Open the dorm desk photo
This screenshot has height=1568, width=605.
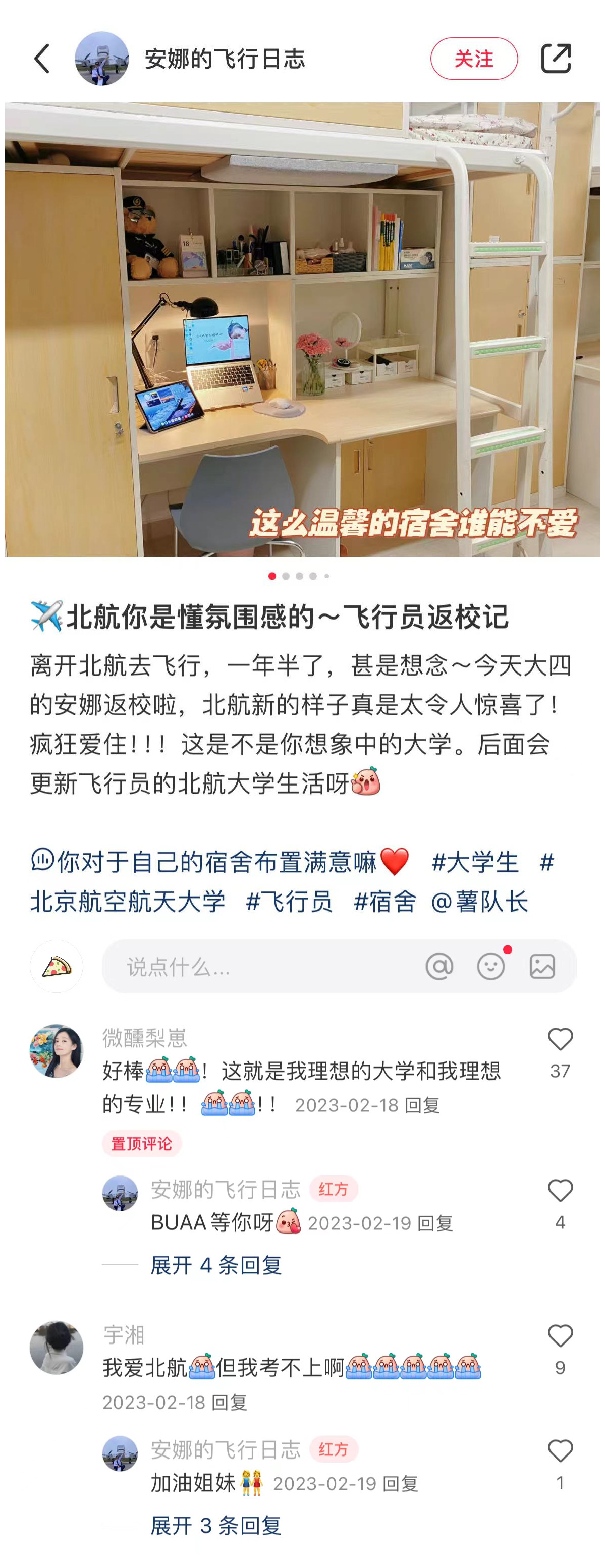(303, 329)
